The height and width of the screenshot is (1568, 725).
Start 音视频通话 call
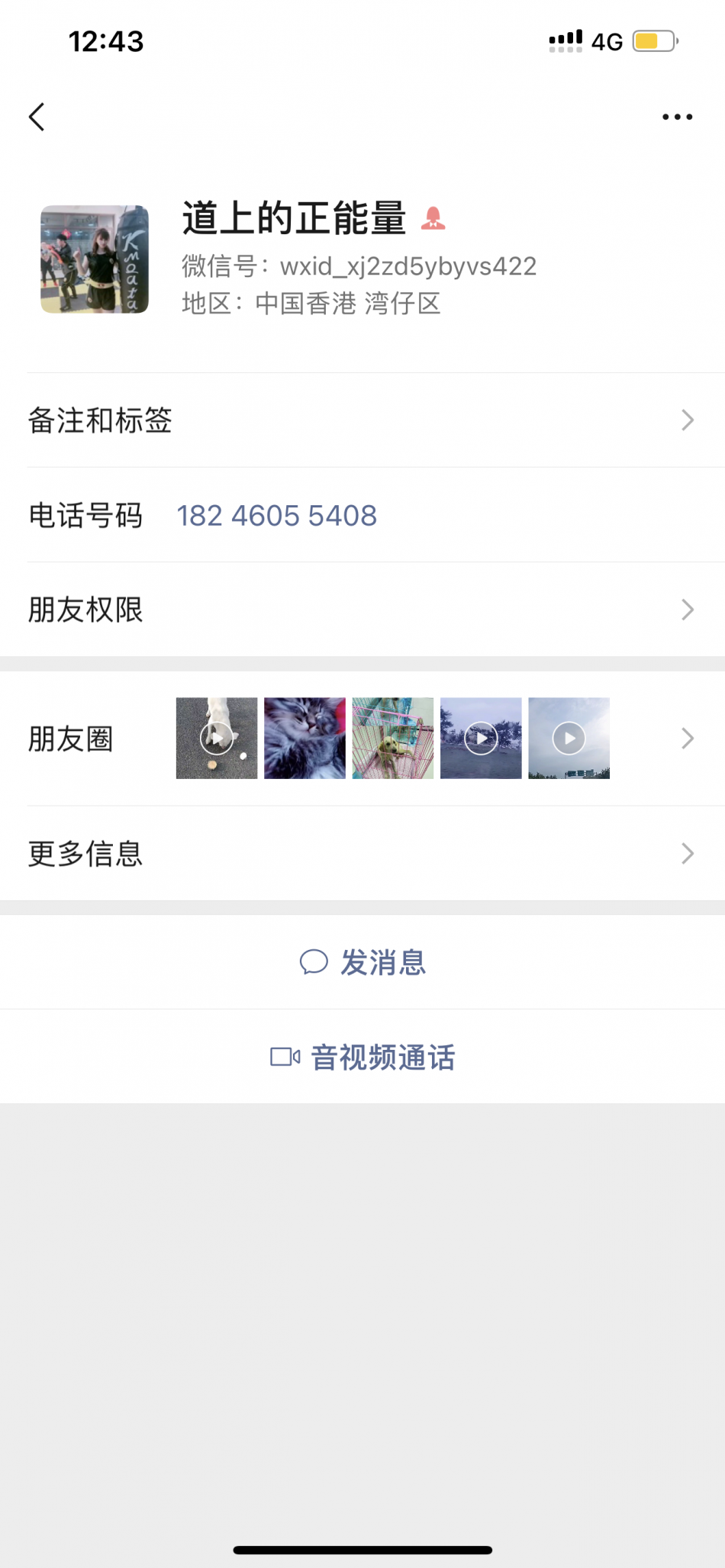(x=362, y=1058)
